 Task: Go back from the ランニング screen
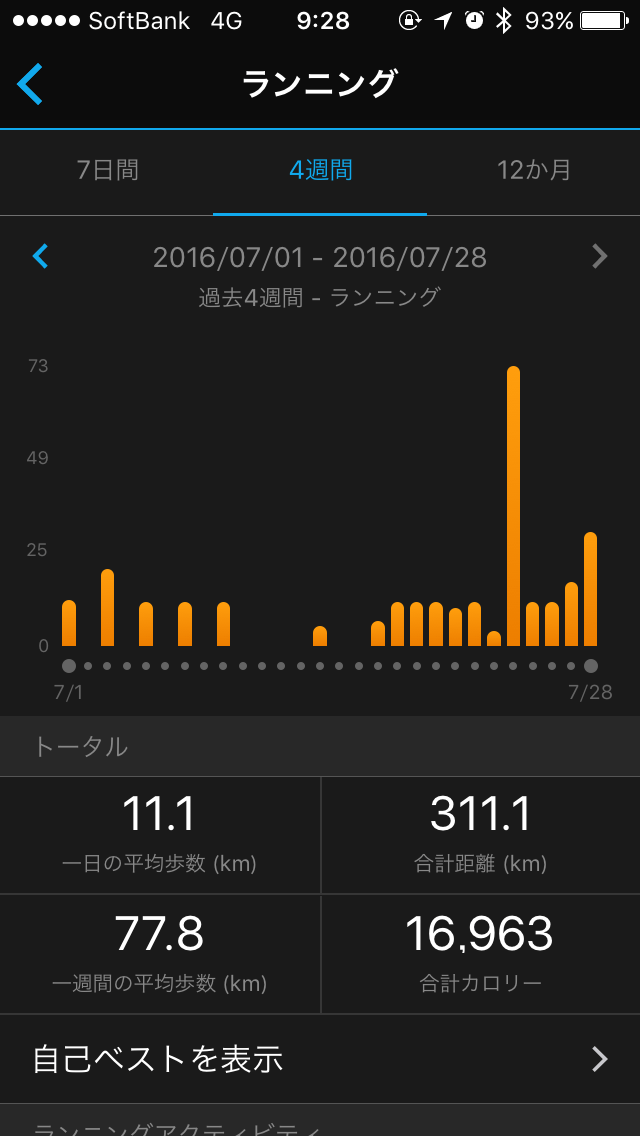30,84
